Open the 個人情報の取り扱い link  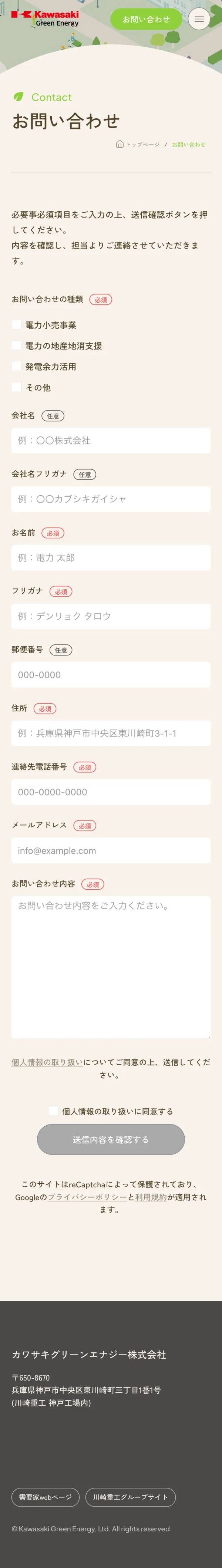tap(47, 1062)
